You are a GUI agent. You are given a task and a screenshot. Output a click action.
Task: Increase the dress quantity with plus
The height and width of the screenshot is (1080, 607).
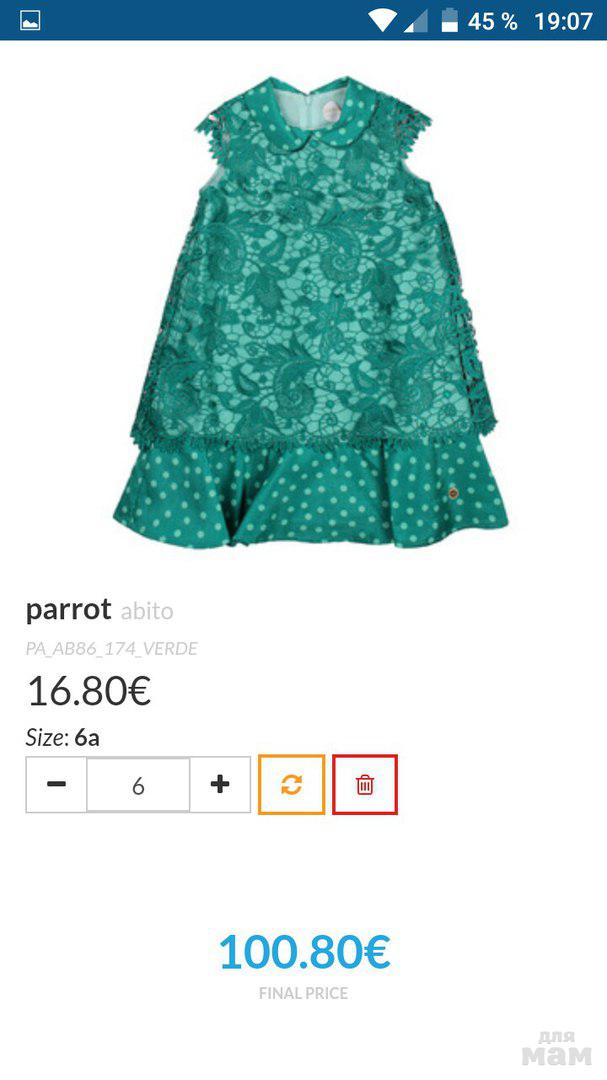click(x=220, y=785)
